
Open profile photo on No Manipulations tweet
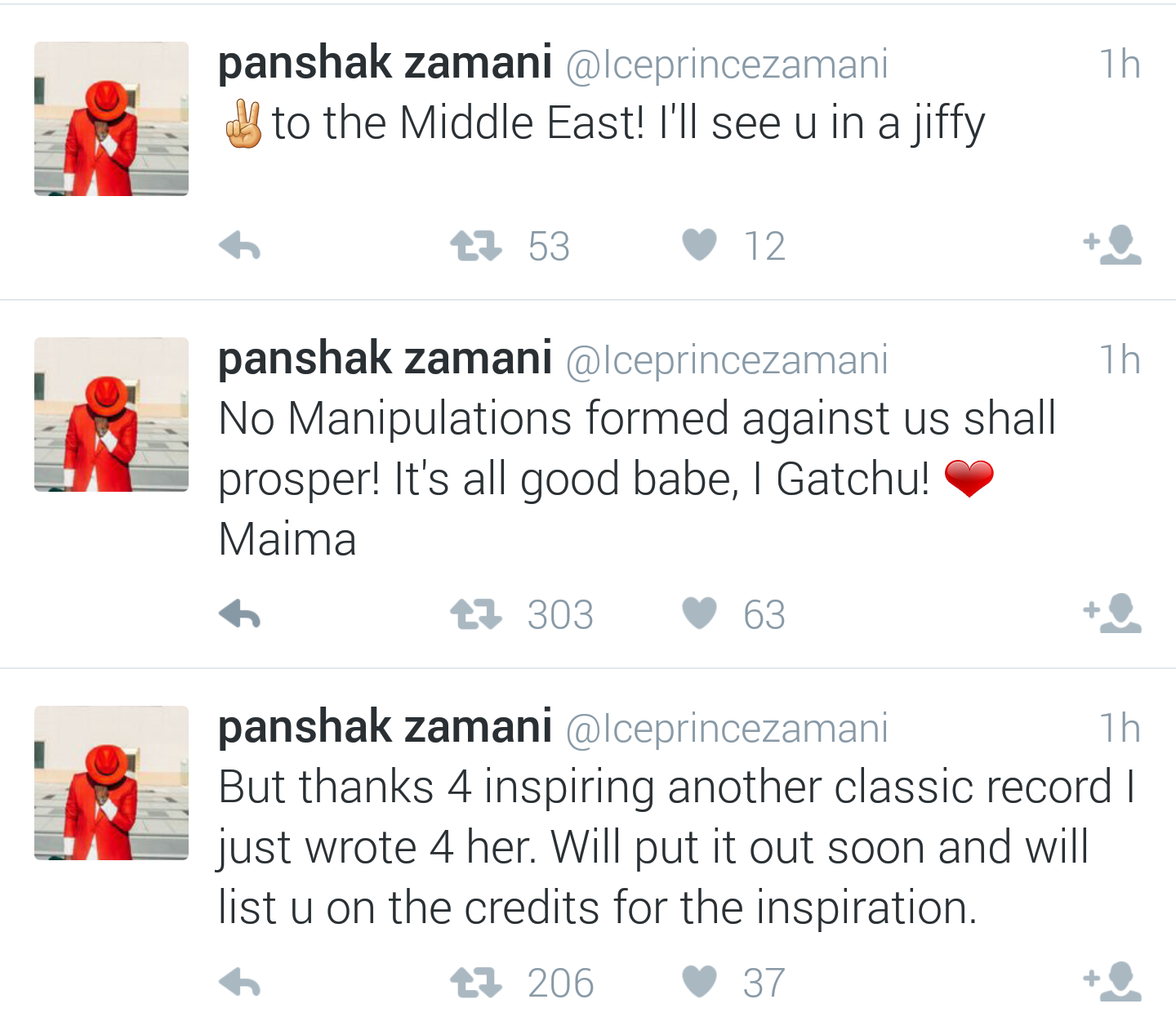point(111,415)
